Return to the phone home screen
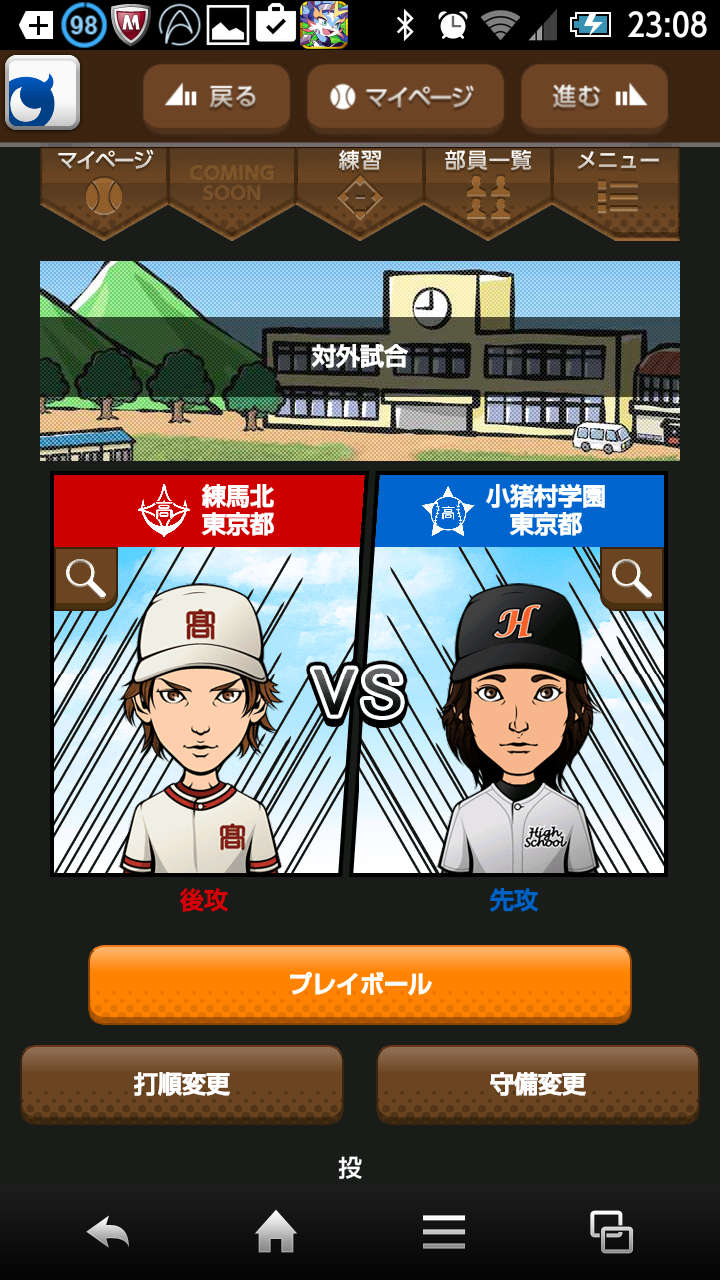The height and width of the screenshot is (1280, 720). point(276,1232)
